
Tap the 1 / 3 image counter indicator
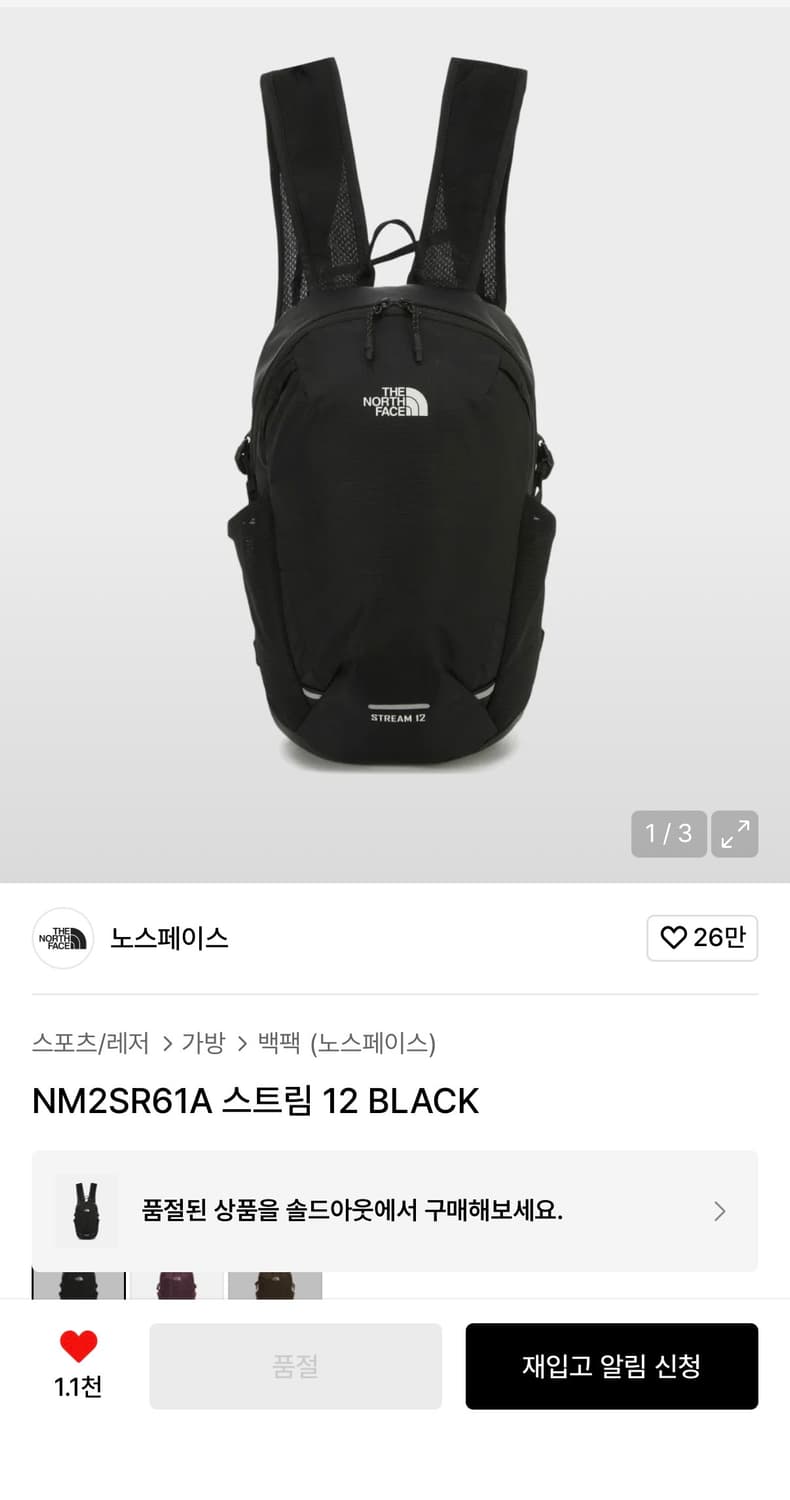(x=668, y=833)
